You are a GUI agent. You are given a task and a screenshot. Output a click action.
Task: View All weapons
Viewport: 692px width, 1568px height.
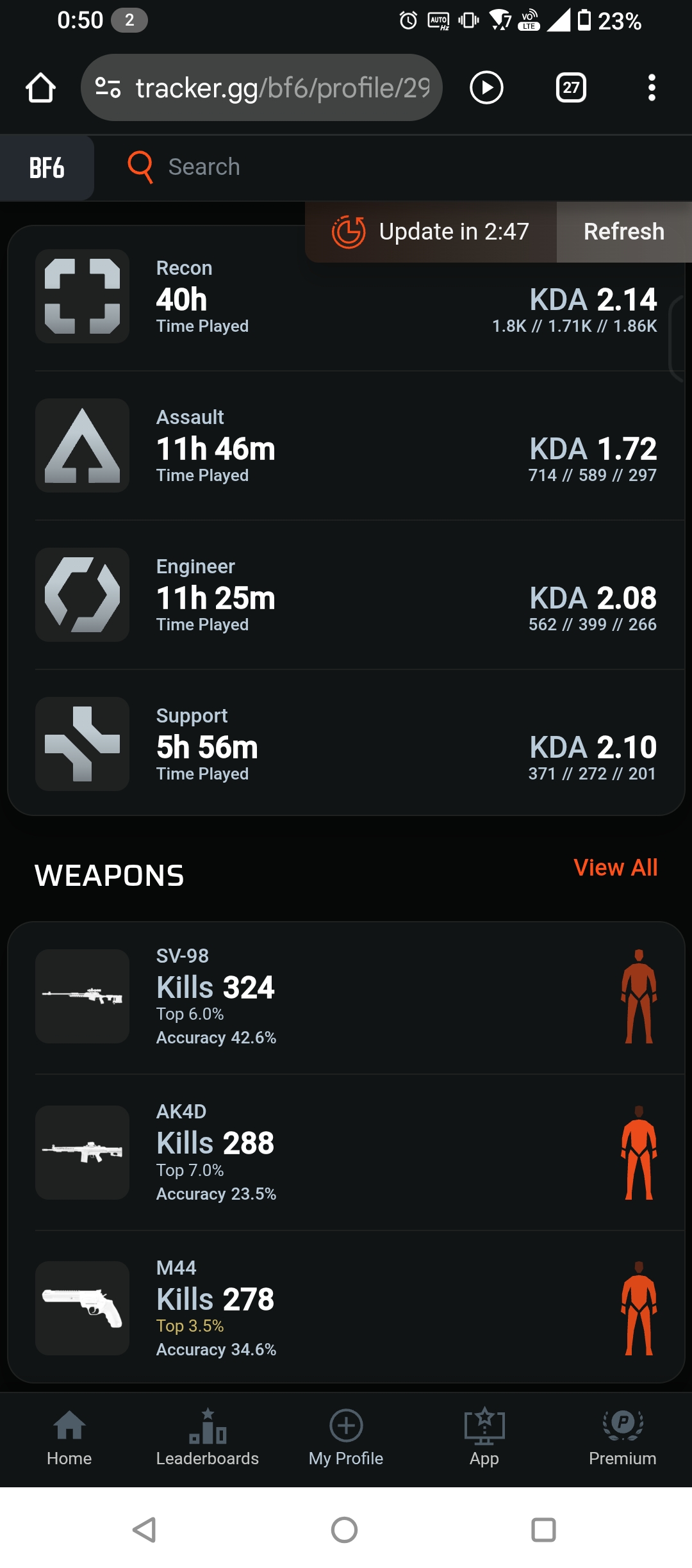615,868
